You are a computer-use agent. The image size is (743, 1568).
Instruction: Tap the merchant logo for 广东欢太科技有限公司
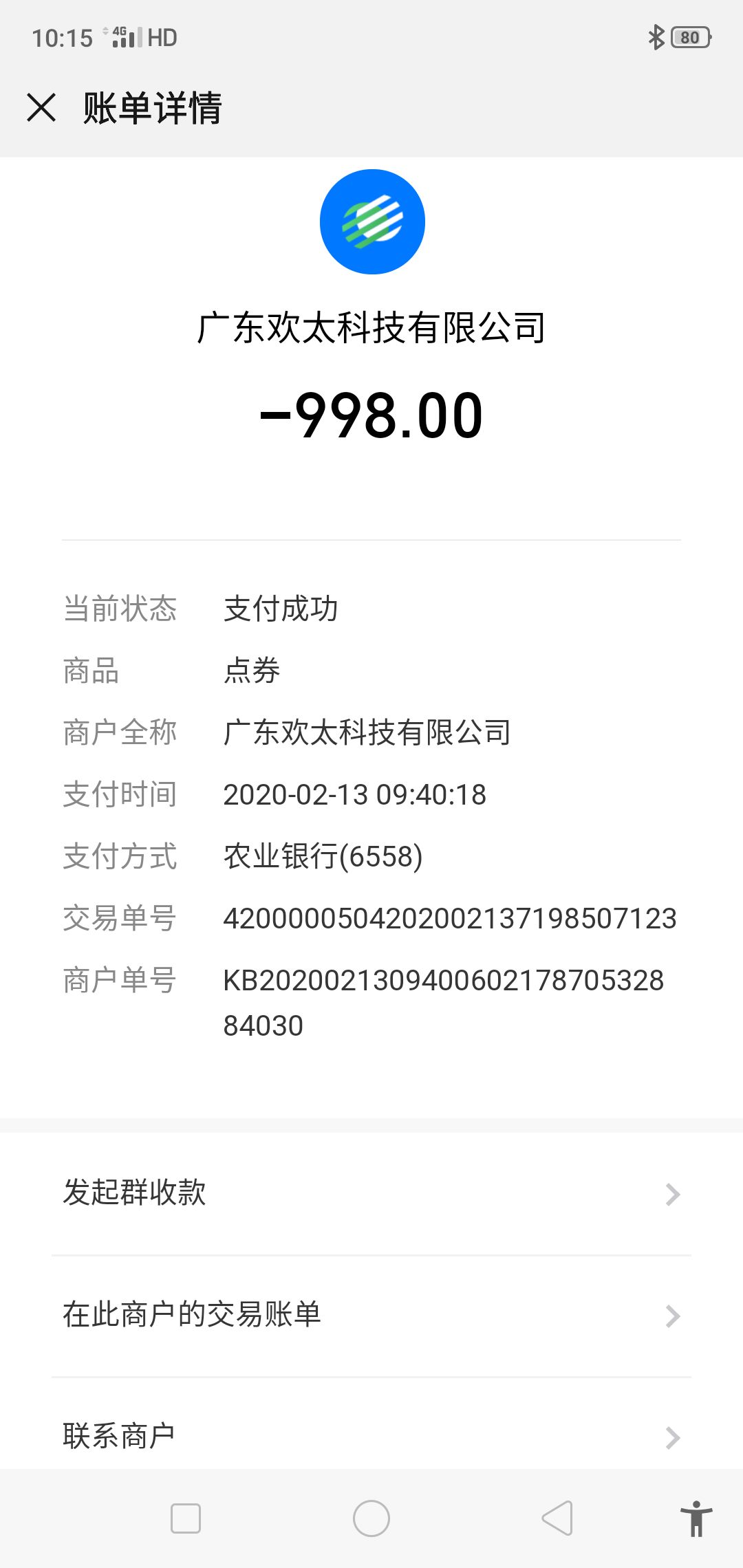[372, 221]
